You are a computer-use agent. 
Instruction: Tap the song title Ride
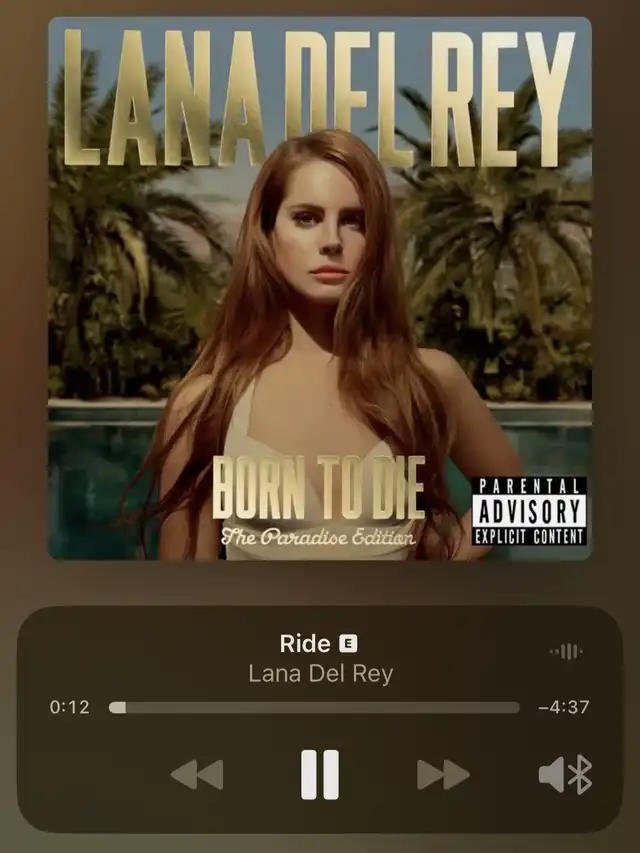click(305, 643)
